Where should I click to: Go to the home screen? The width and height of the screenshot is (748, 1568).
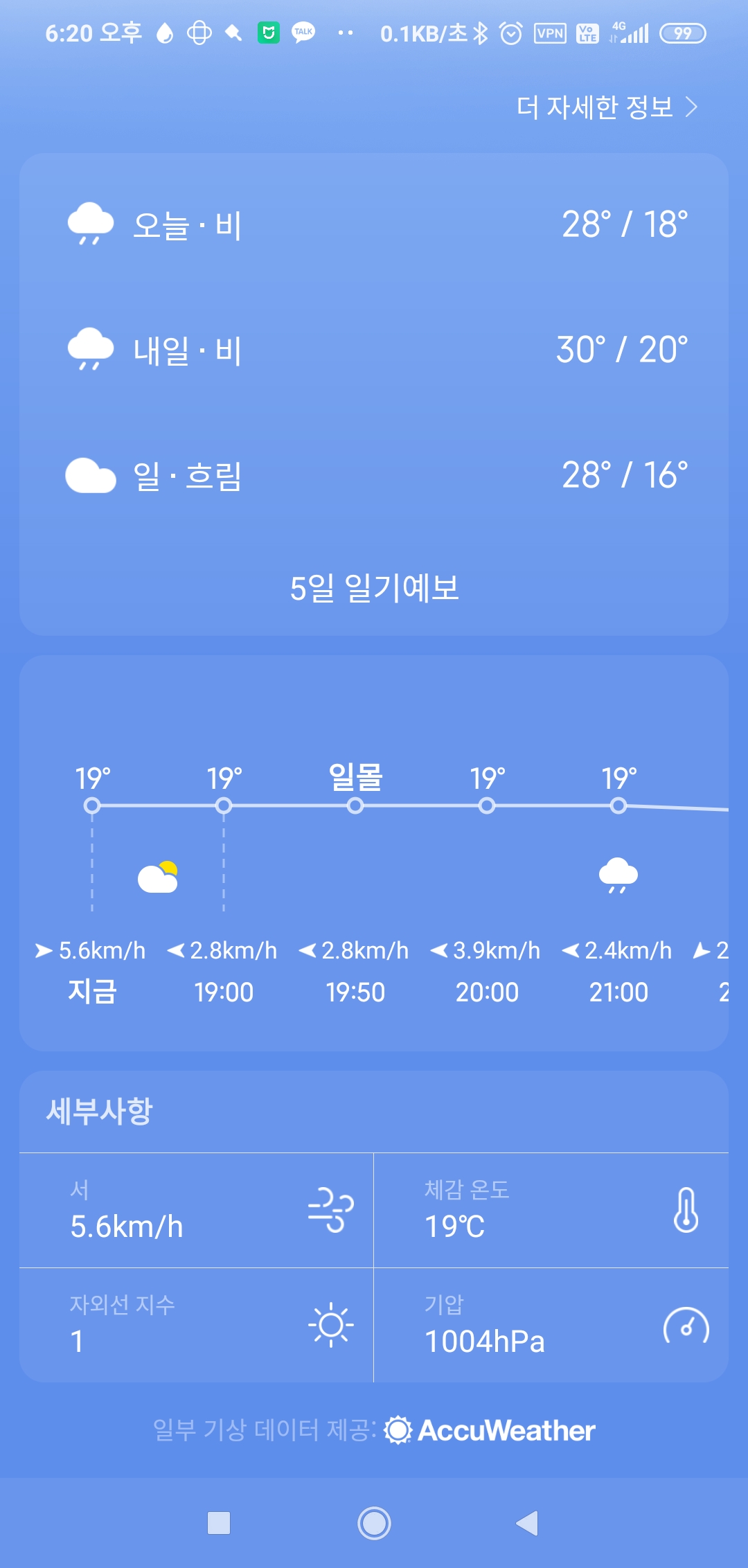374,1523
